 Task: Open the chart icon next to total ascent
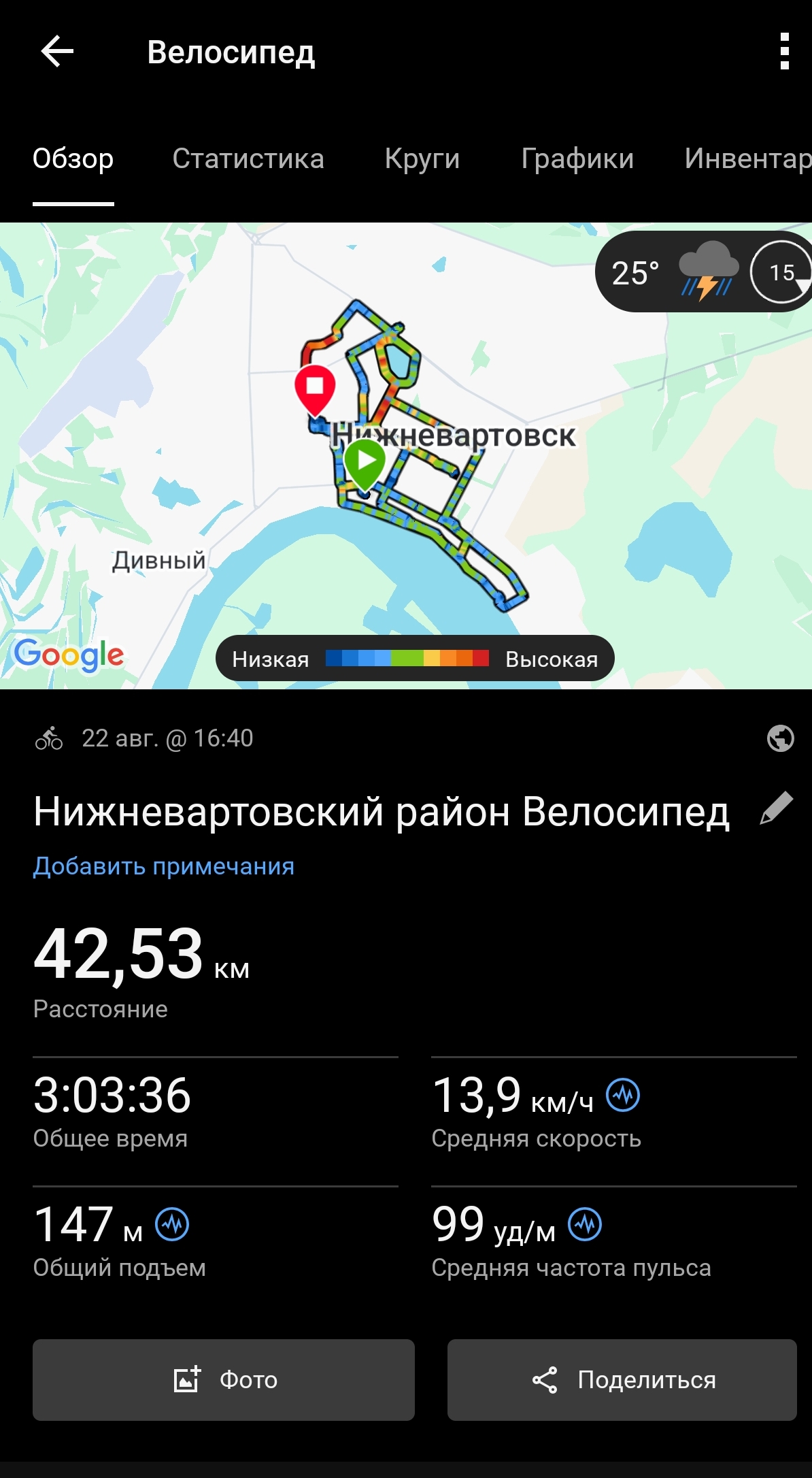click(172, 1224)
